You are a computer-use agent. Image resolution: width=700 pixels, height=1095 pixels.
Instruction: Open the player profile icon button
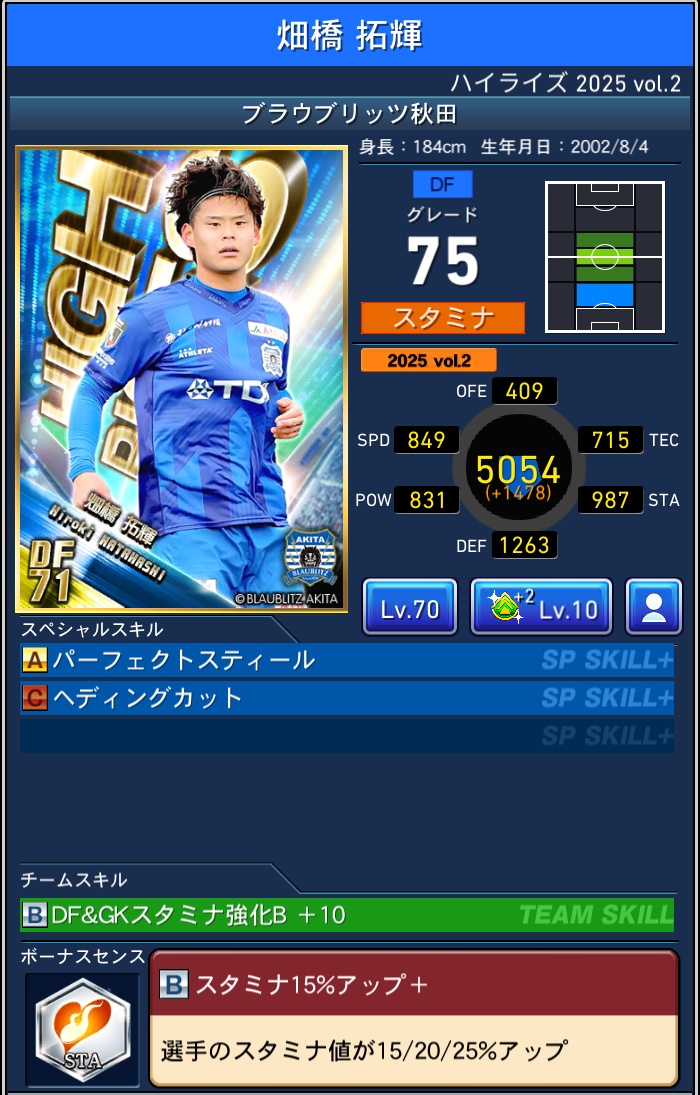click(654, 607)
